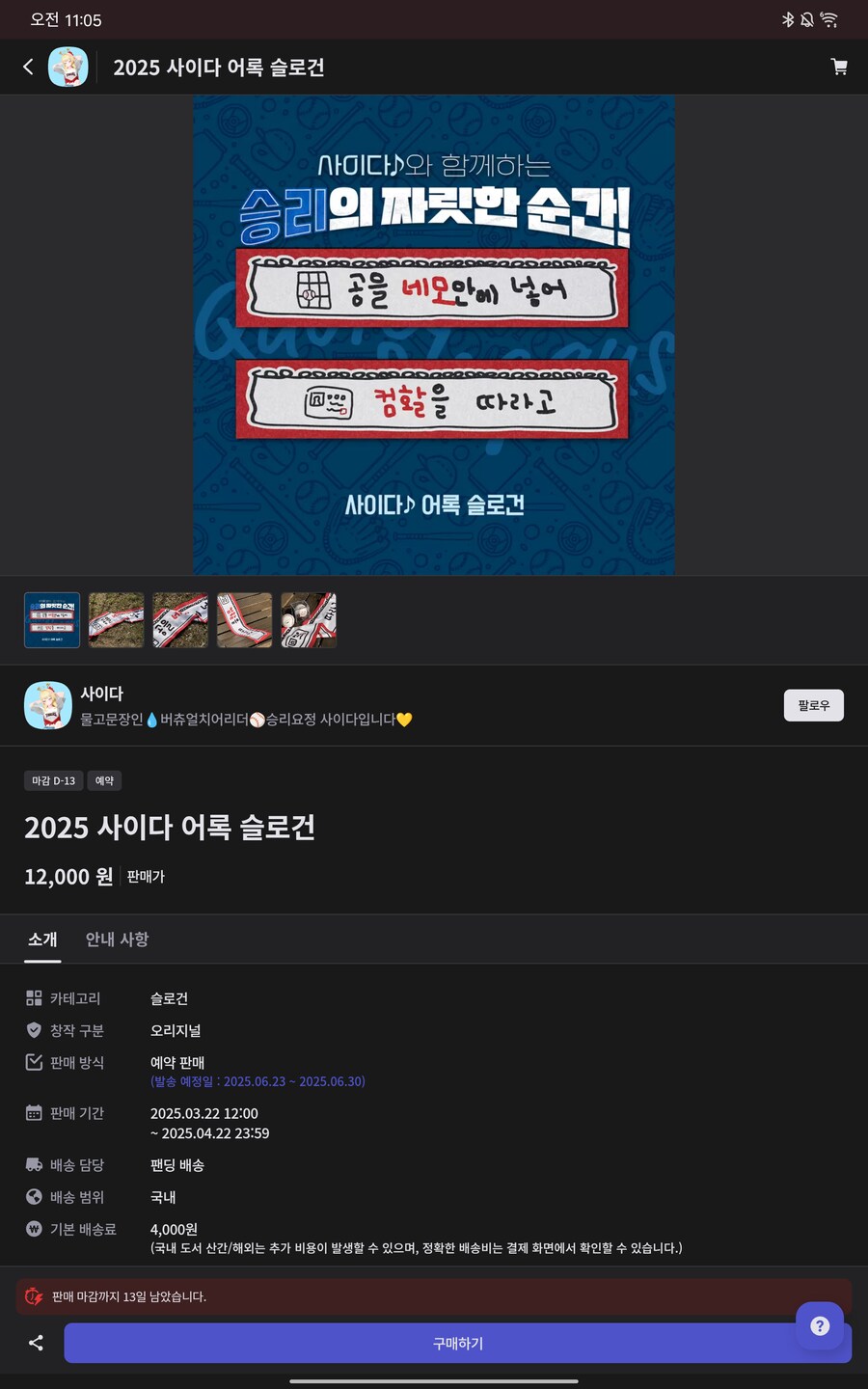Screen dimensions: 868x1389
Task: Select the 소개 tab
Action: (42, 940)
